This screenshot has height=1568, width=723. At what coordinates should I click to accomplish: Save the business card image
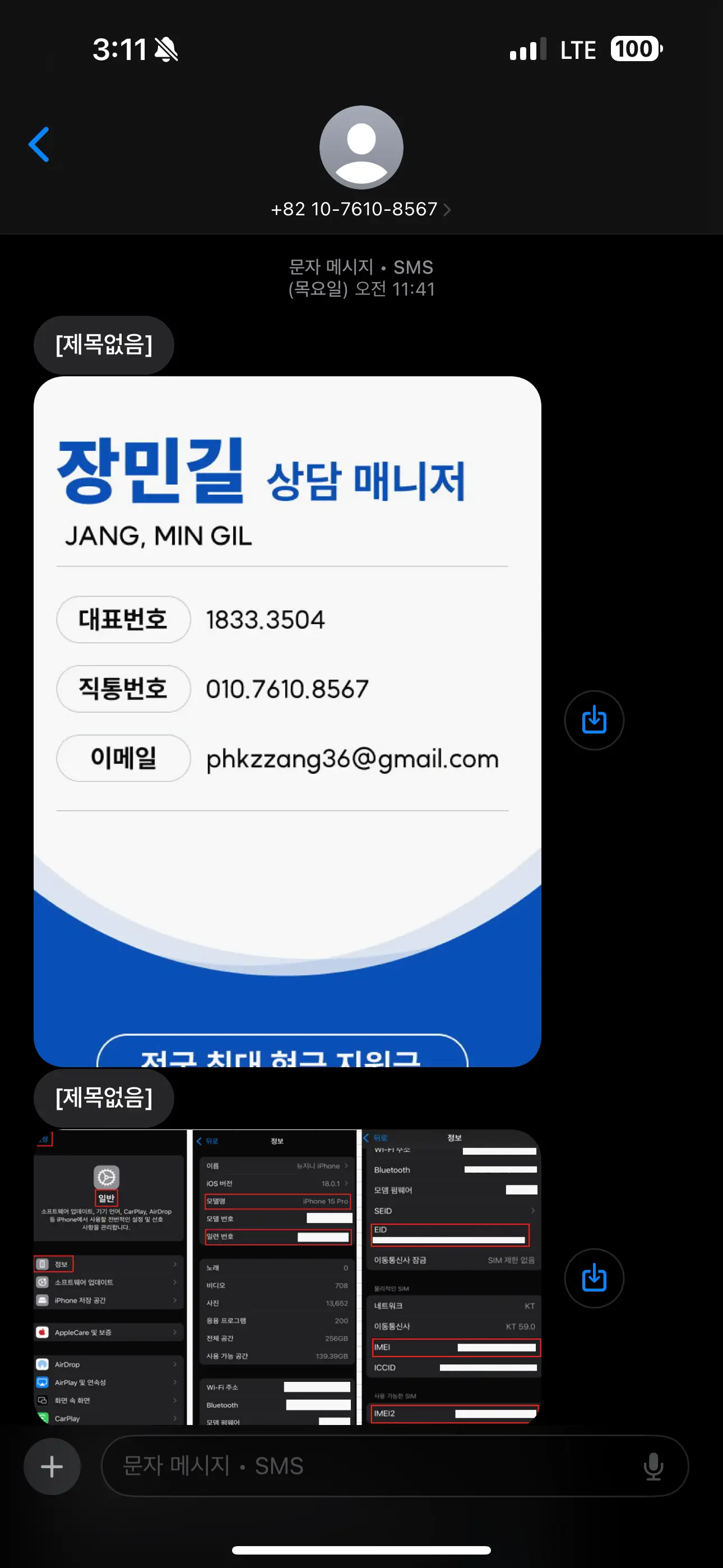click(594, 720)
